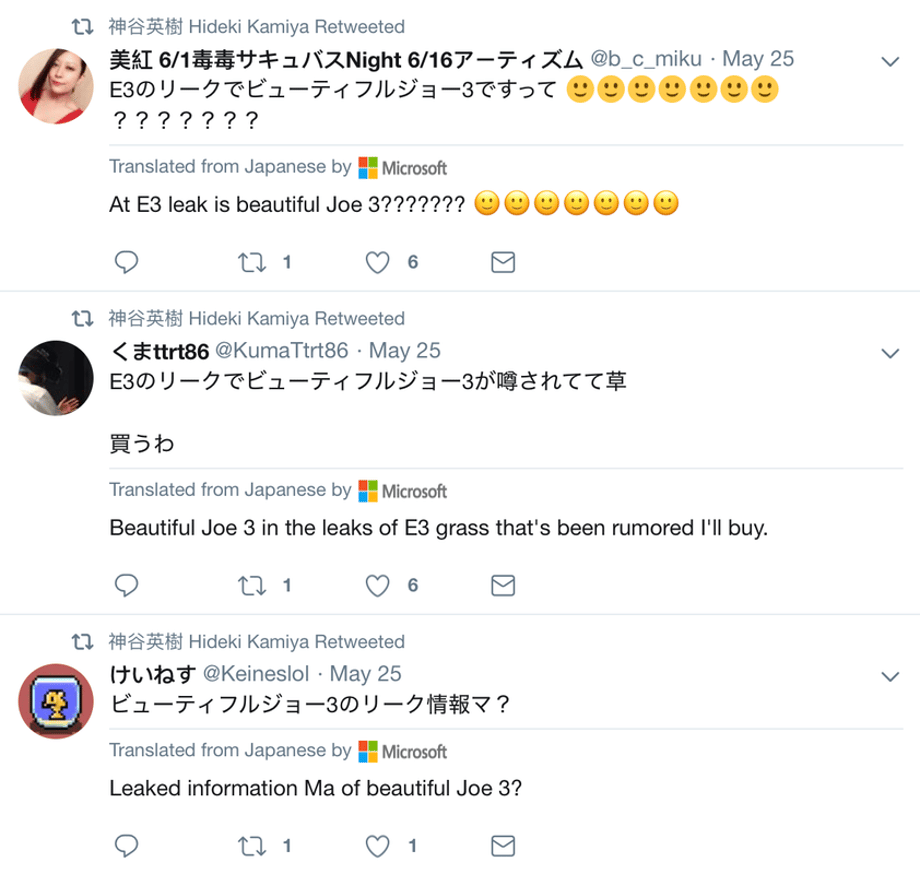Like @KumaTtrt86's tweet
Viewport: 920px width, 874px height.
click(376, 585)
